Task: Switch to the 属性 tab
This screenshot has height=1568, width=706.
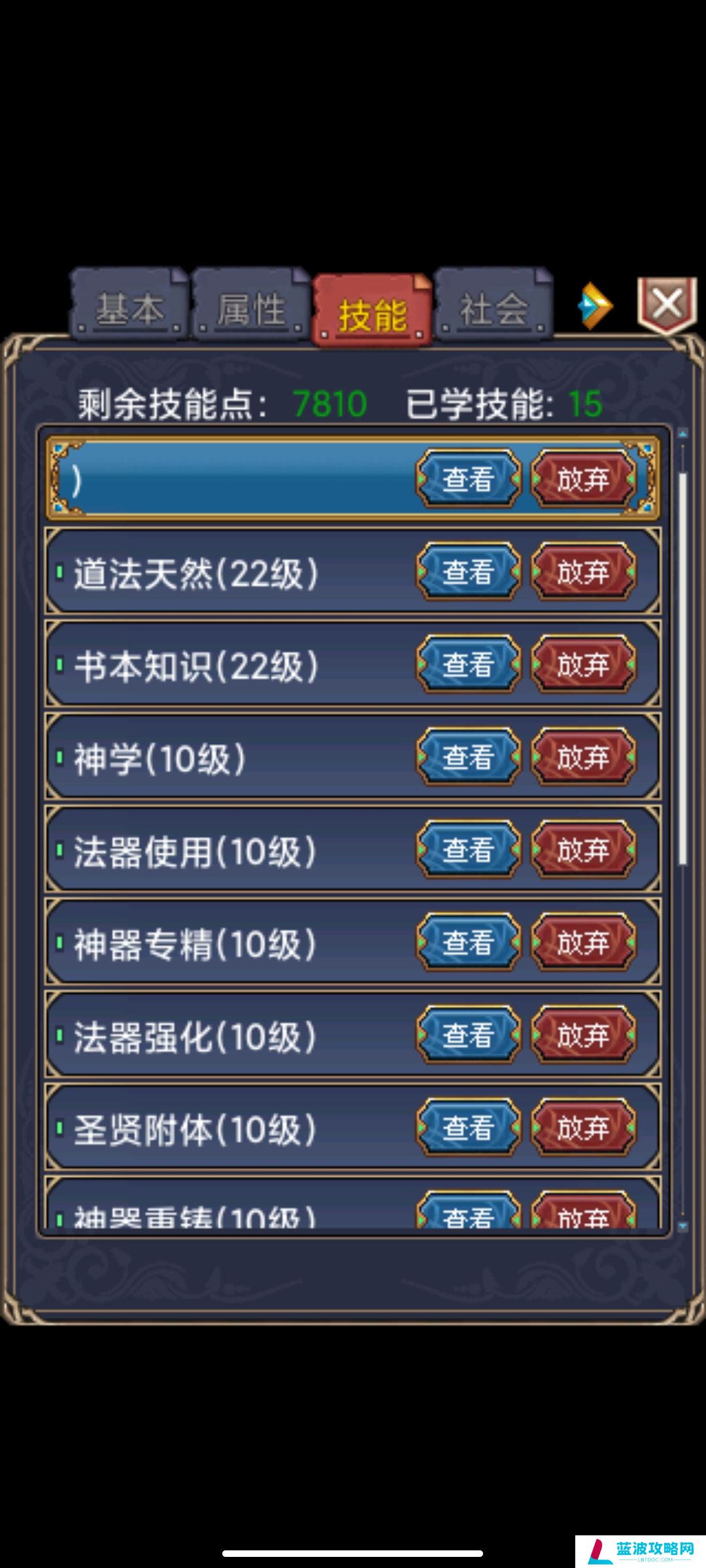Action: tap(251, 308)
